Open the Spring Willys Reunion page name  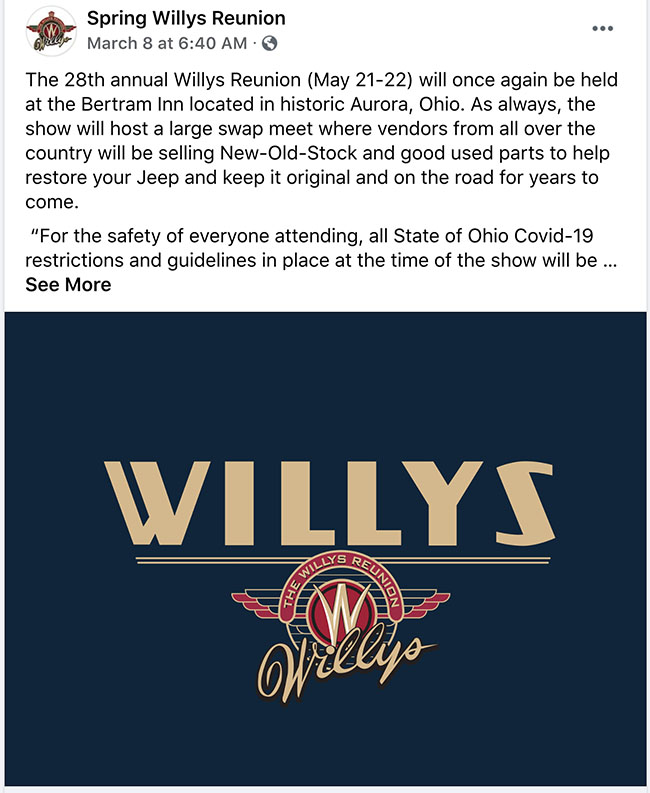tap(186, 18)
